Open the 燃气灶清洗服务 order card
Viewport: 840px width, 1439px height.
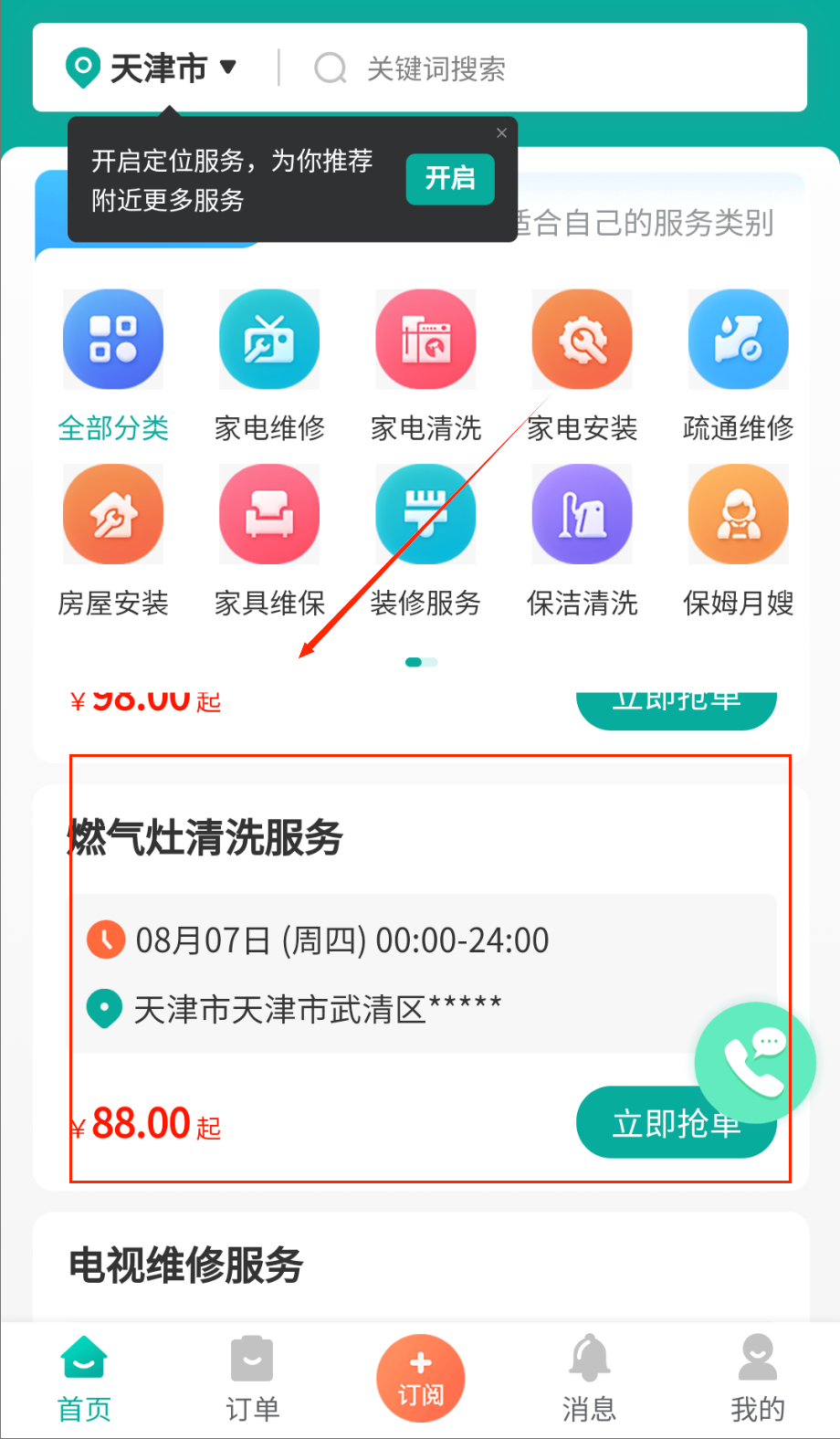click(x=365, y=968)
